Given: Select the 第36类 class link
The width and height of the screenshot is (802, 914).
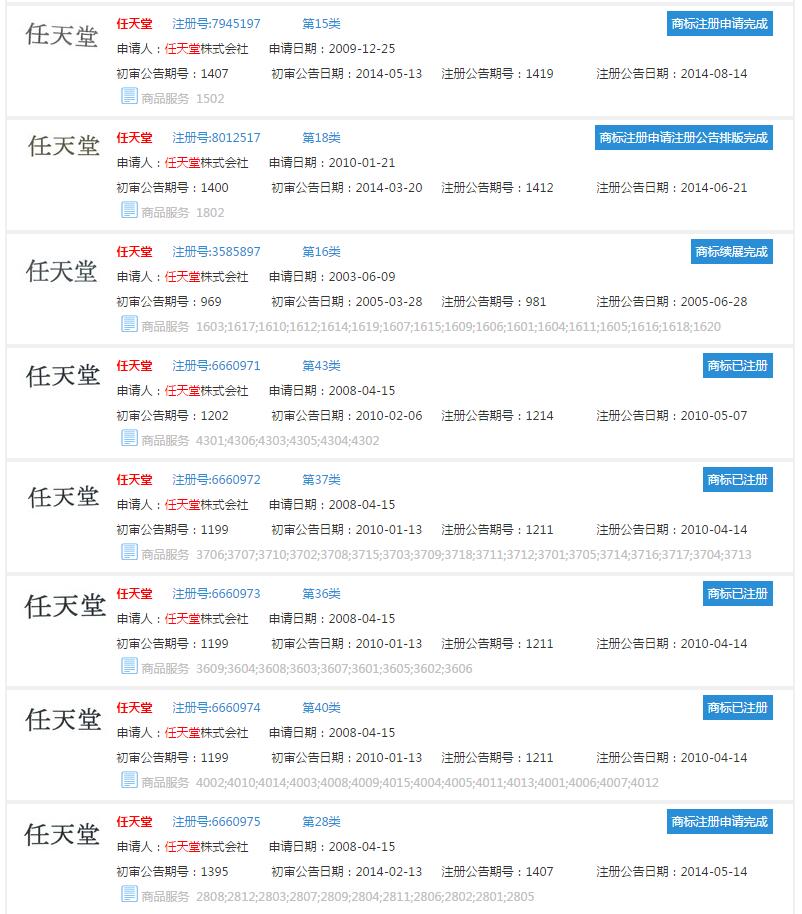Looking at the screenshot, I should (x=321, y=594).
